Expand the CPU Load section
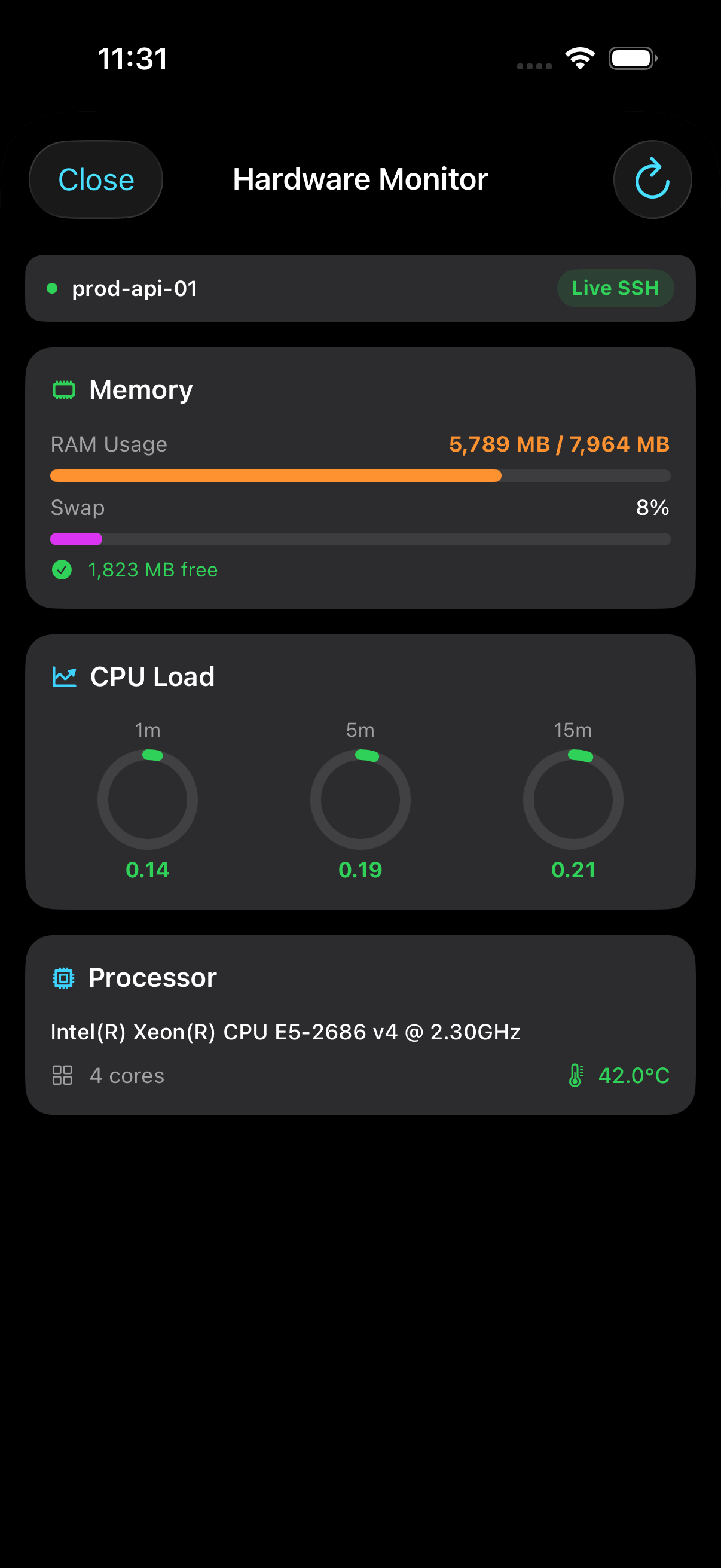This screenshot has width=721, height=1568. (360, 772)
